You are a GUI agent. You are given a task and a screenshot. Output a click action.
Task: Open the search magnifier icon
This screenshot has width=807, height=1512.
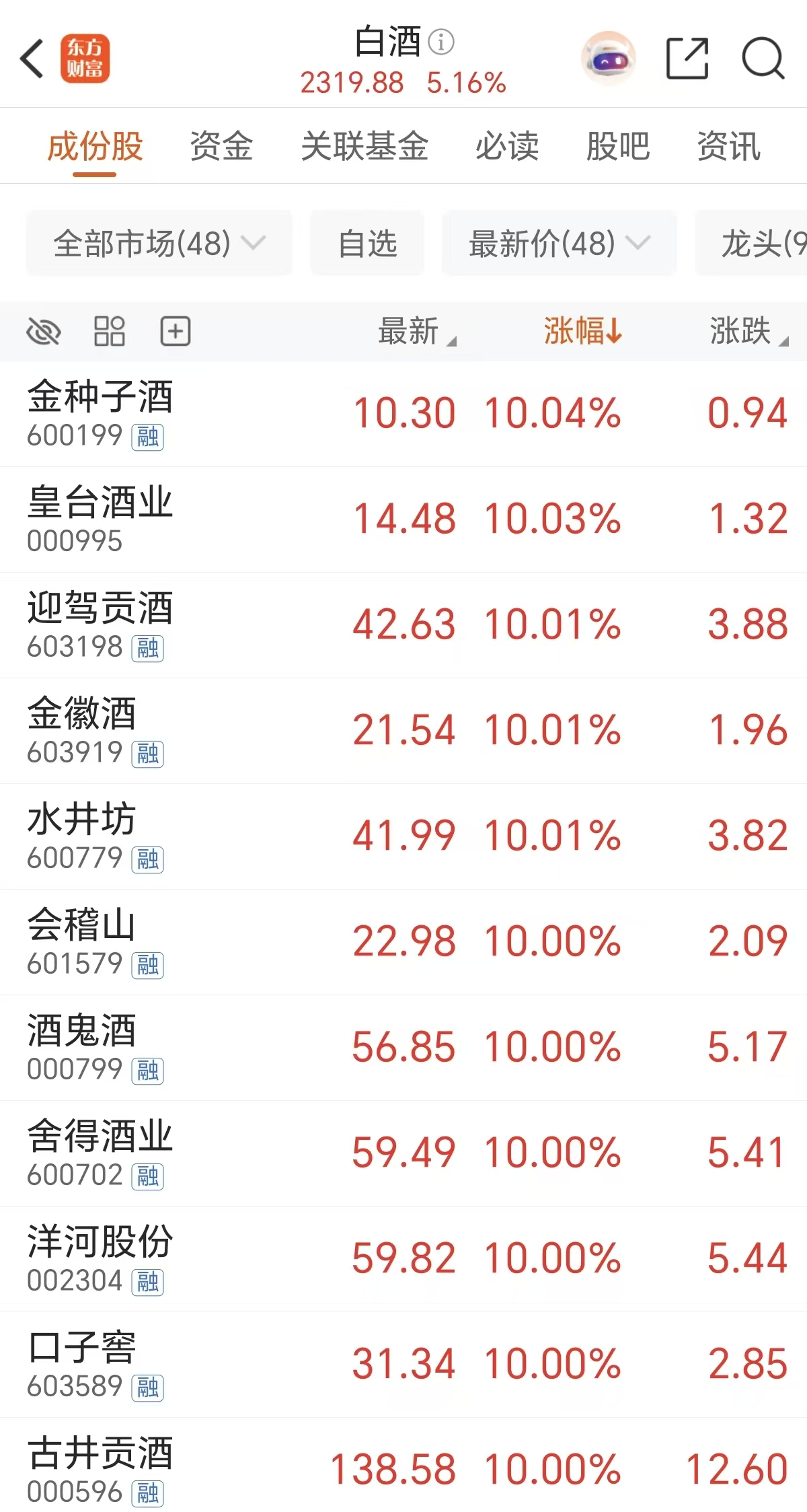coord(763,59)
